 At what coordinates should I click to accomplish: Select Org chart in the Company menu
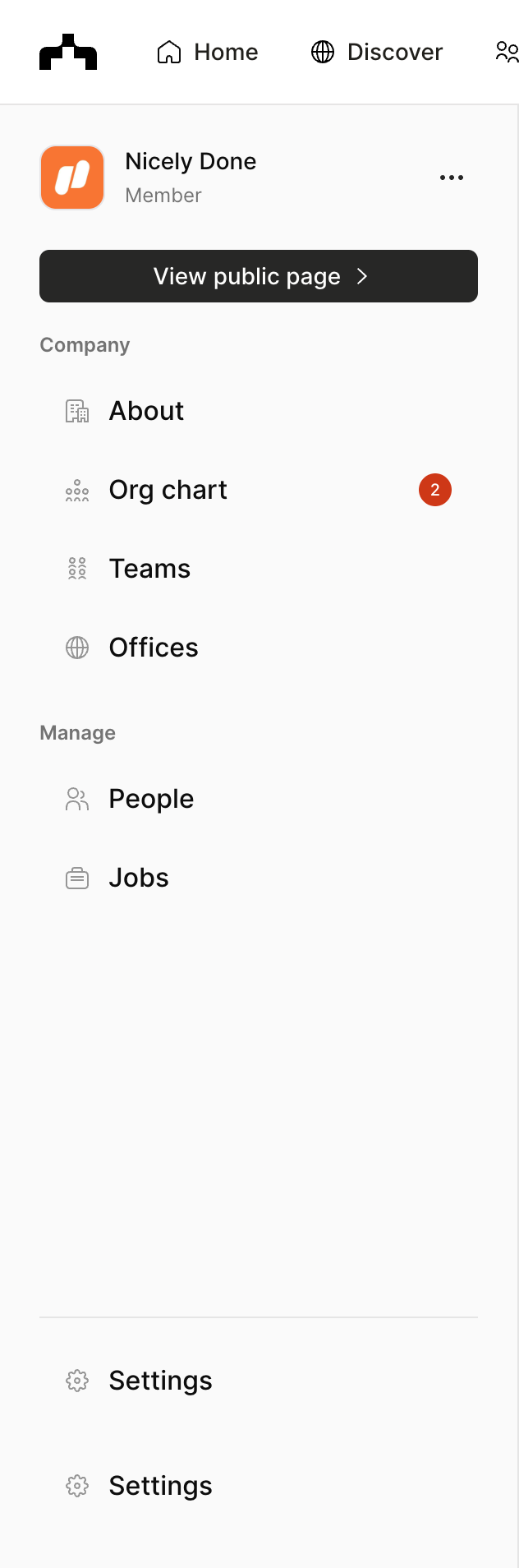pyautogui.click(x=168, y=490)
